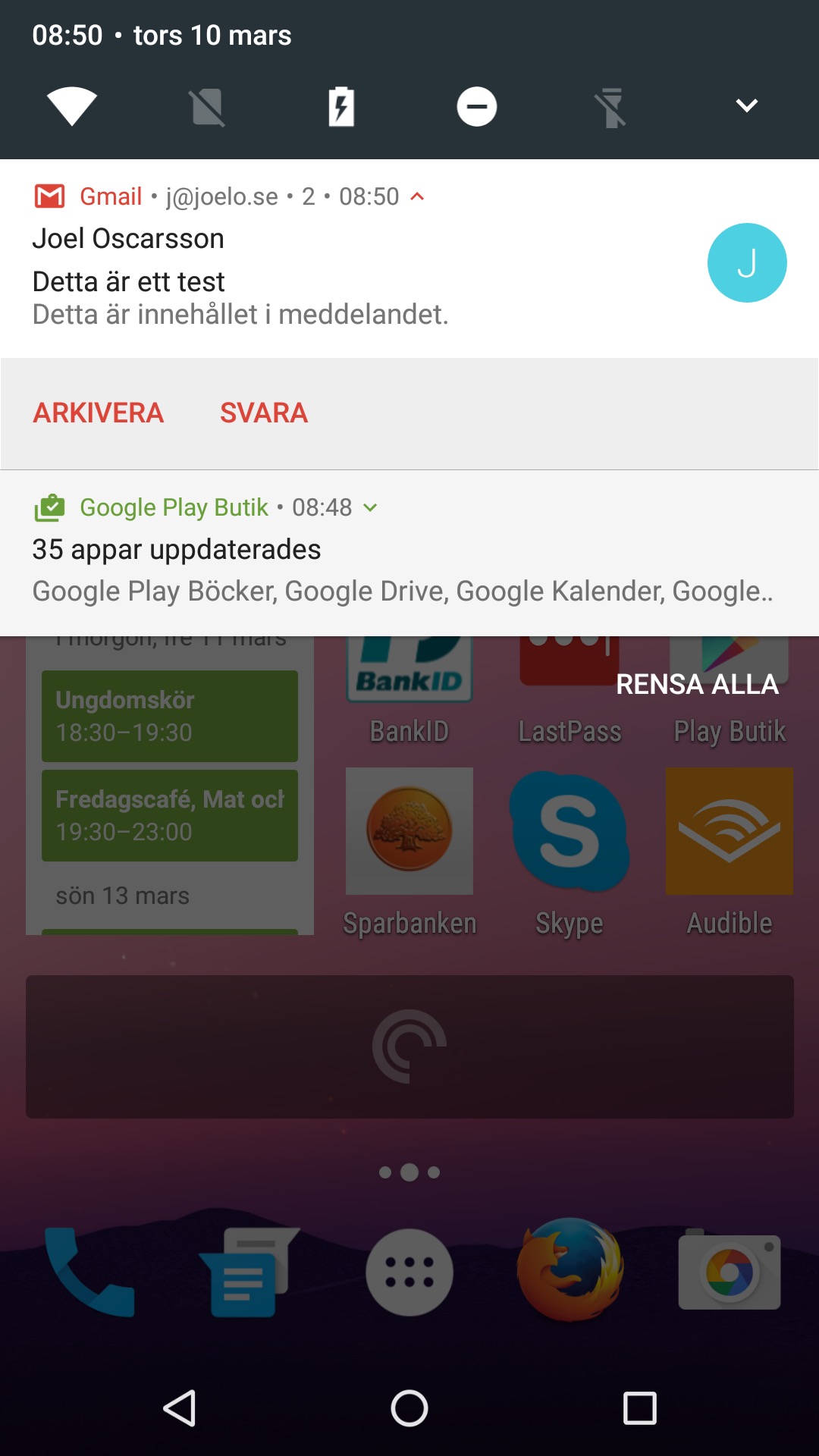Screen dimensions: 819x1456
Task: Expand the Google Play Butik notification
Action: coord(370,507)
